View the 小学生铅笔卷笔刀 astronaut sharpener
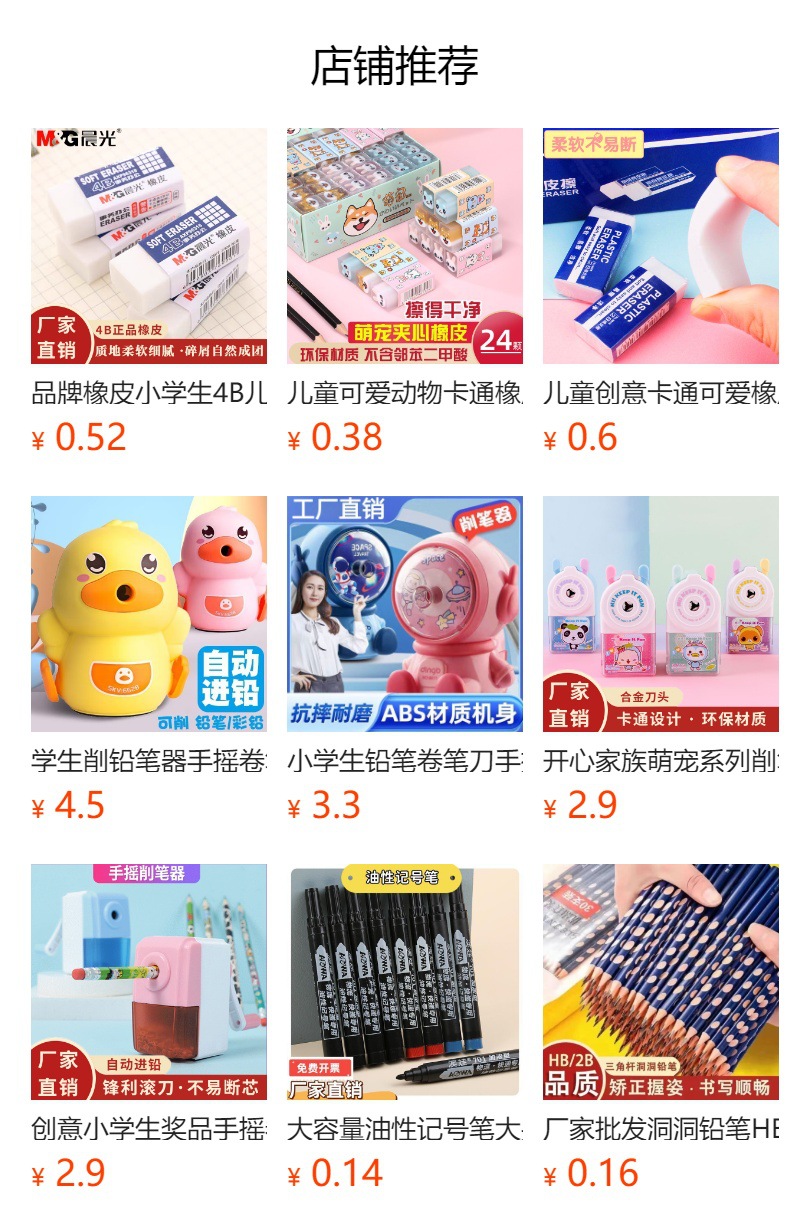 pos(405,614)
